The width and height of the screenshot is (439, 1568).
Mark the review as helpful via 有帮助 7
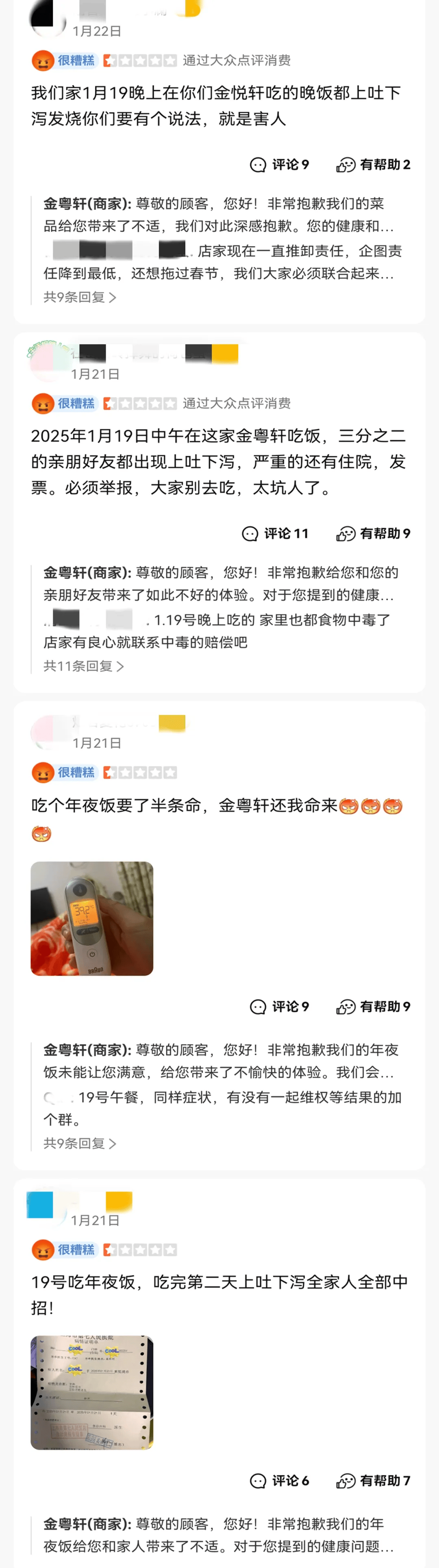click(x=373, y=1480)
